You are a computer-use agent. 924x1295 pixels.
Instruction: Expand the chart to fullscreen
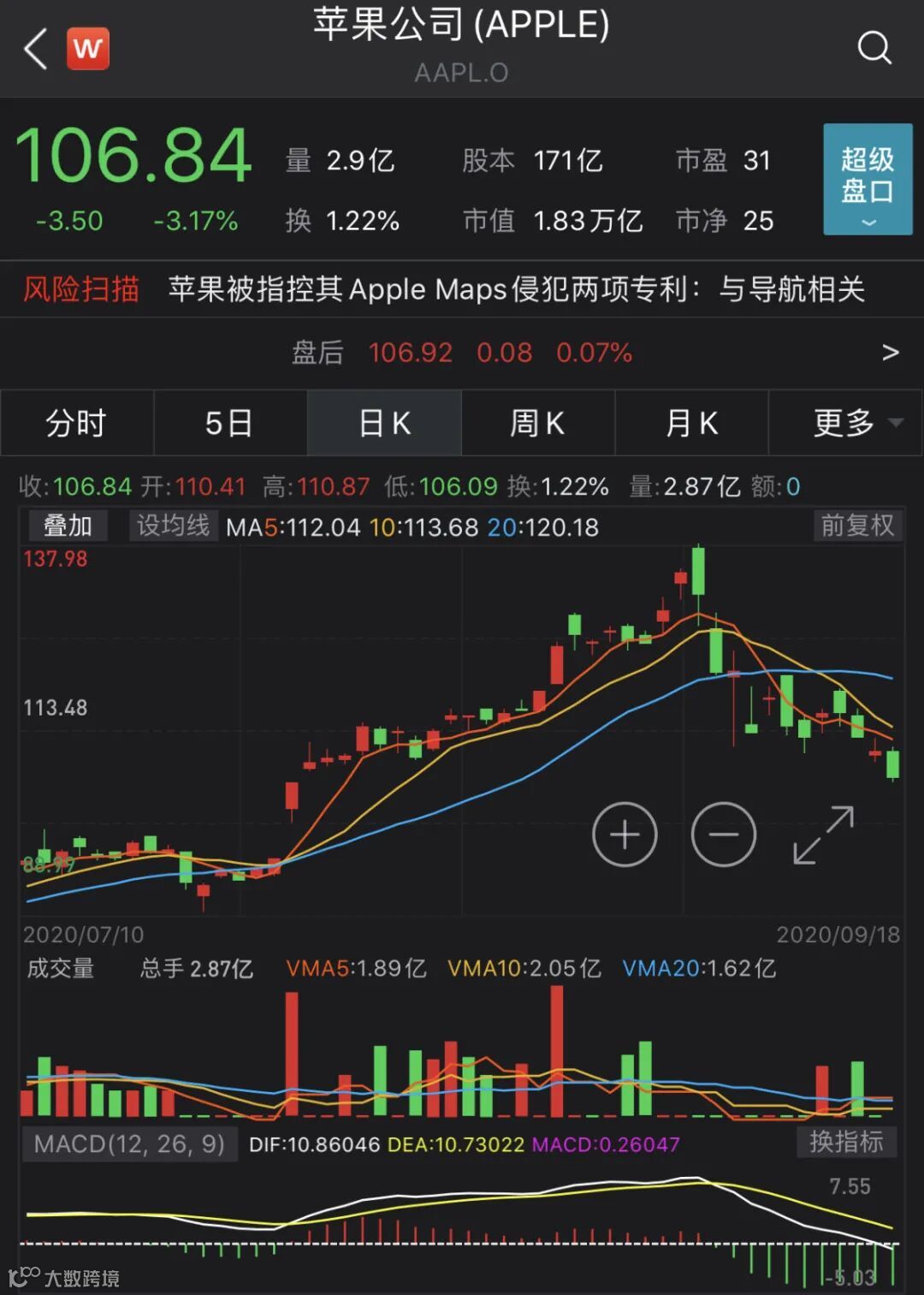pos(823,835)
